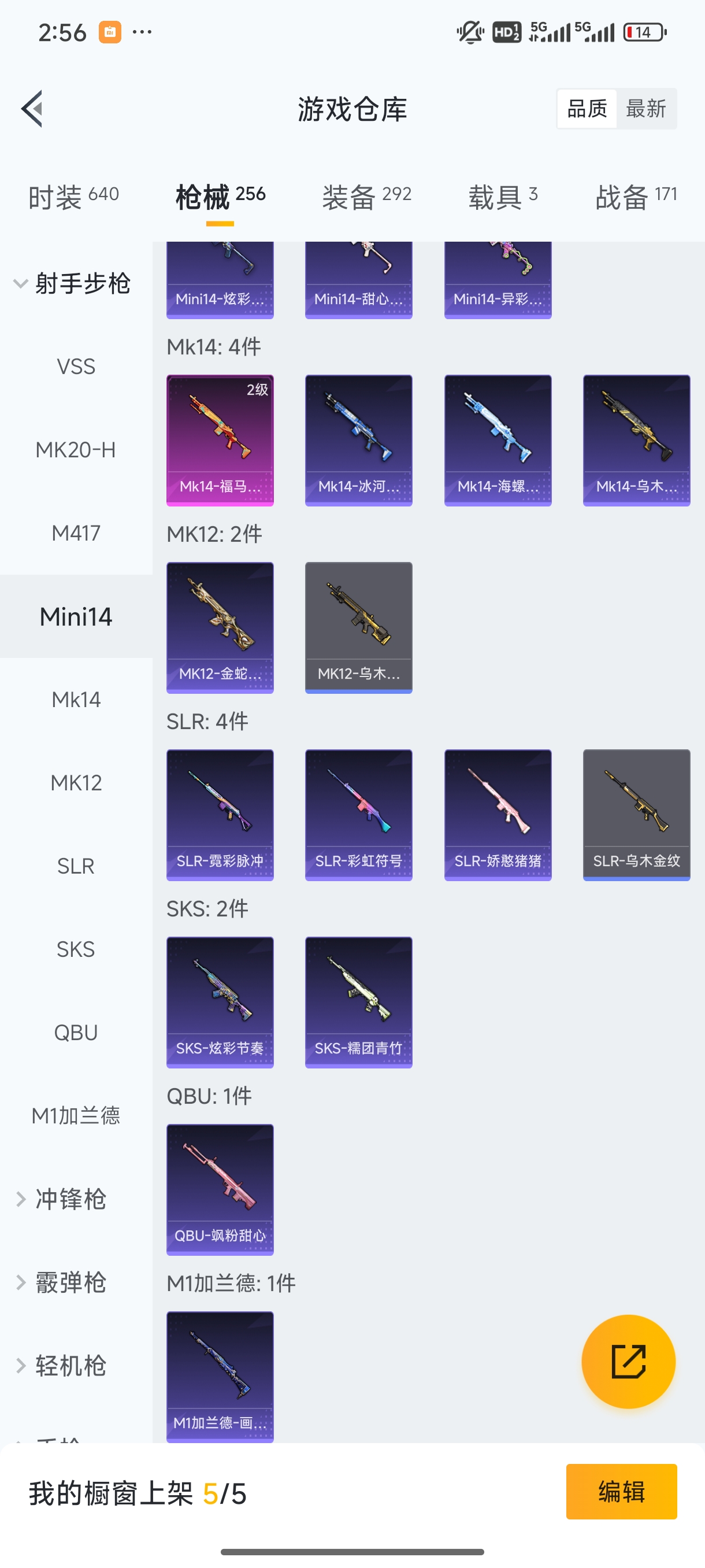View the SKS-糯团青竹 skin
The image size is (705, 1568).
pos(359,1002)
